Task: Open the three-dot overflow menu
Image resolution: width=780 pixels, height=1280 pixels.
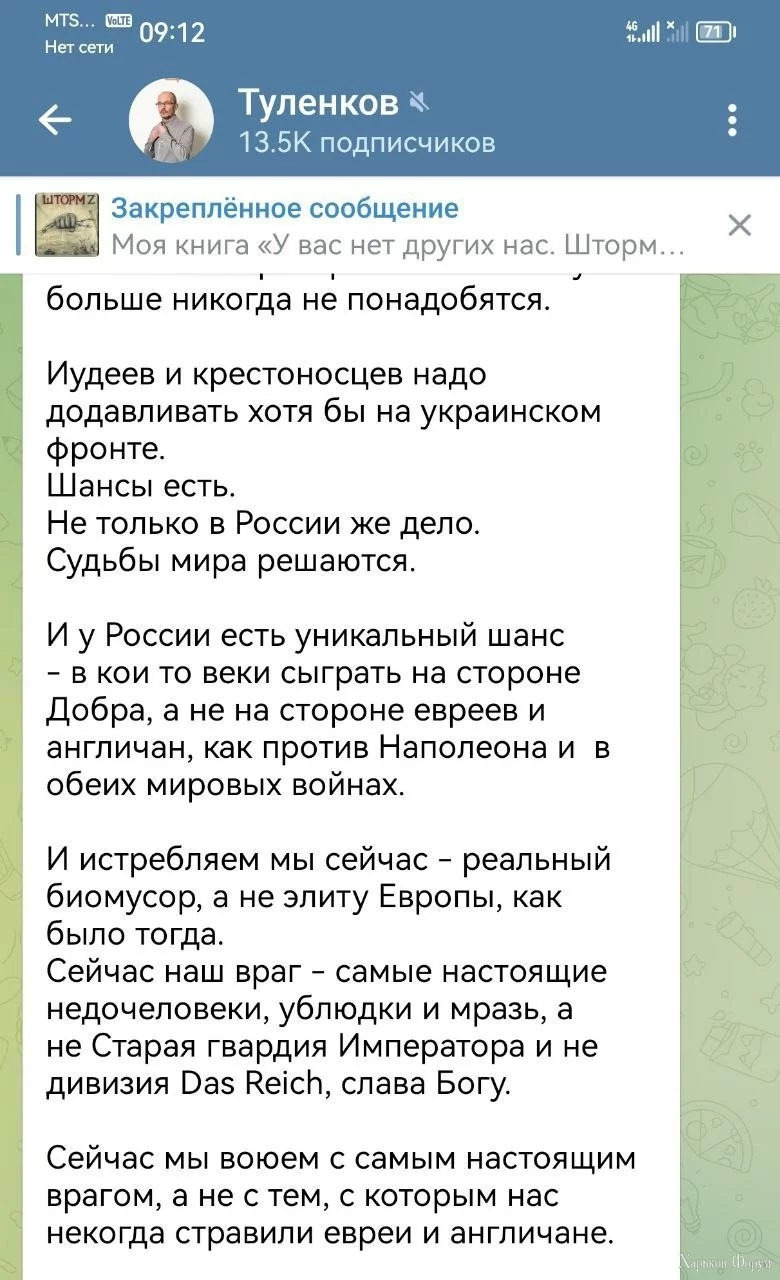Action: (x=733, y=120)
